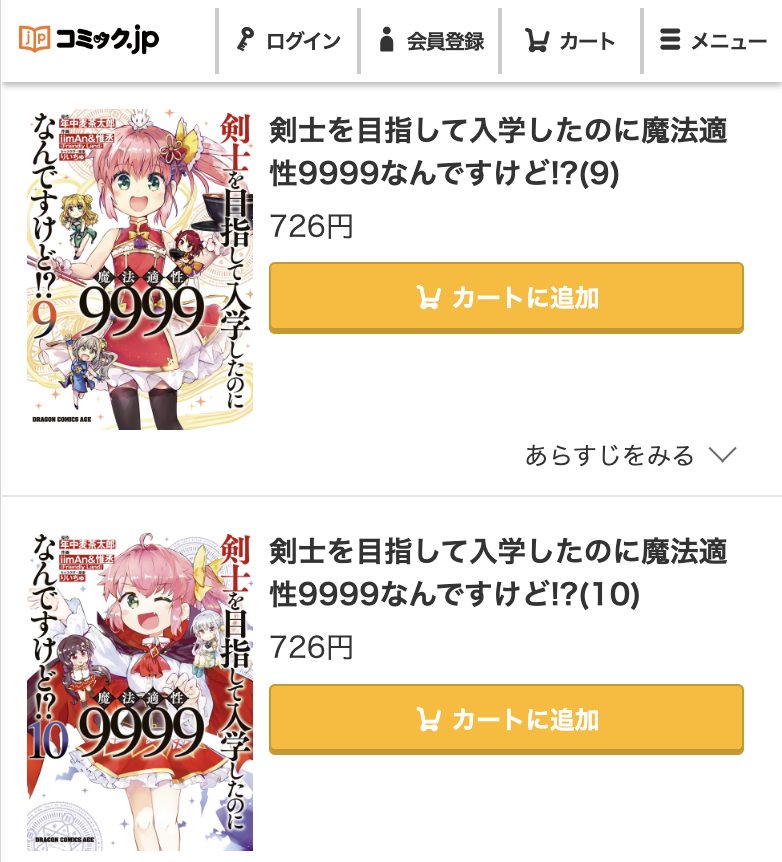
Task: Expand あらすじをみる for volume 9
Action: [630, 456]
